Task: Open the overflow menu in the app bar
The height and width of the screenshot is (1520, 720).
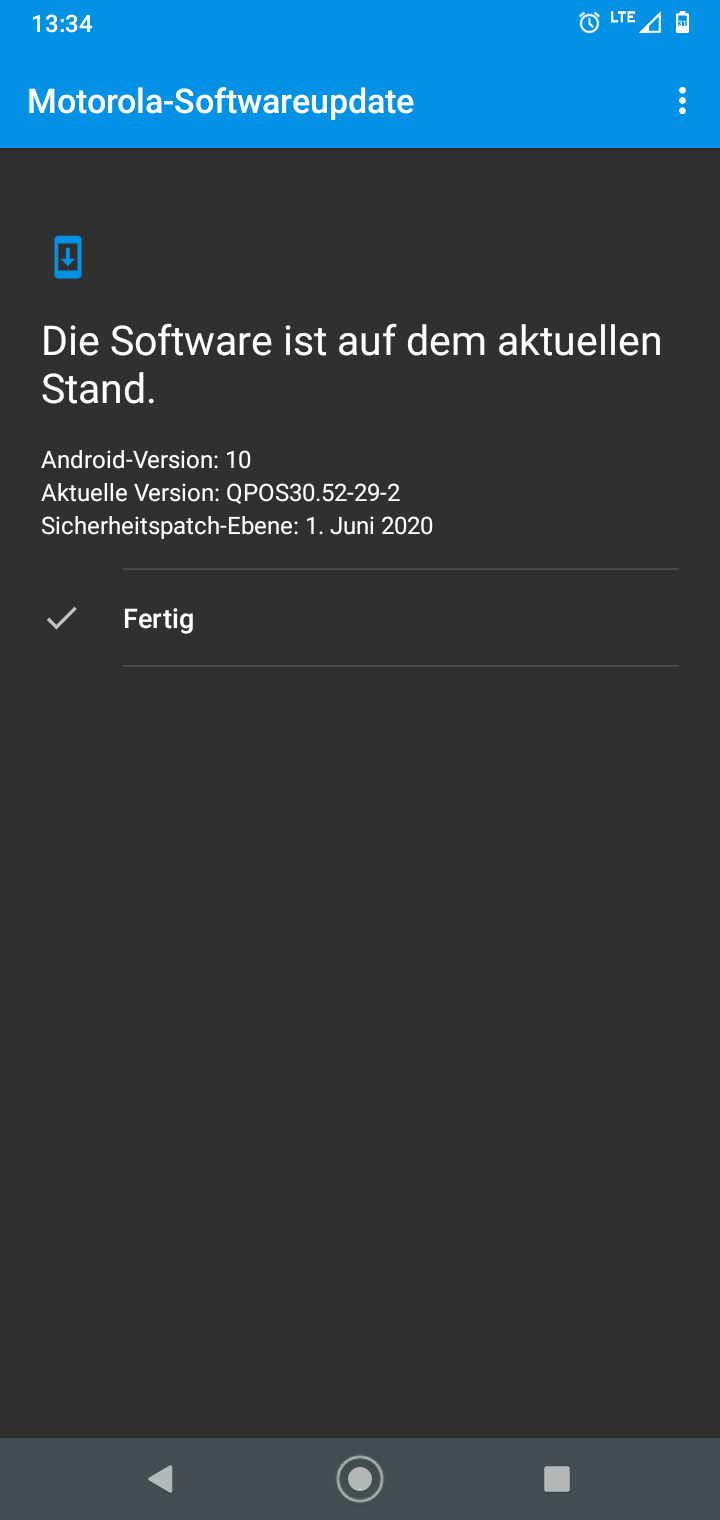Action: point(682,101)
